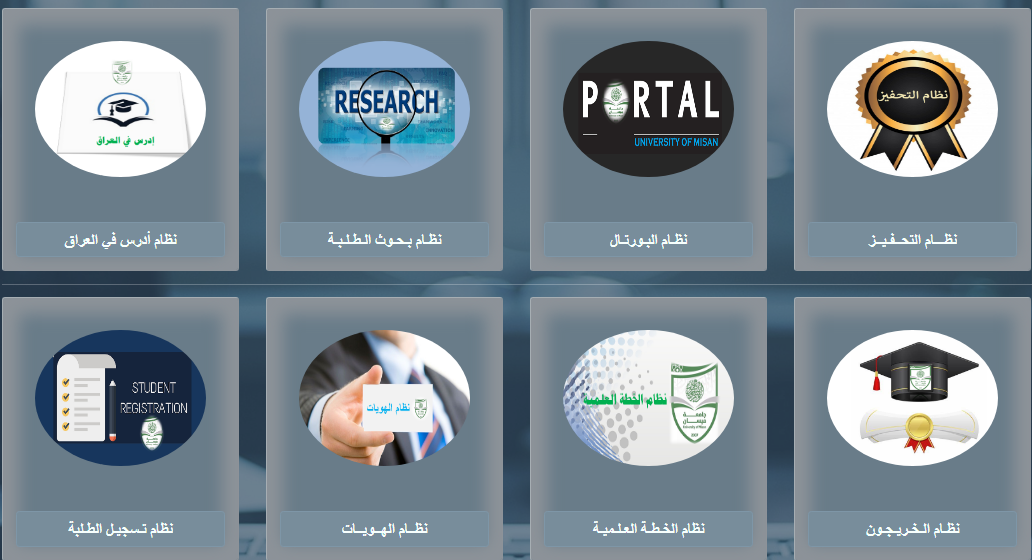Open the motivation system ribbon badge image
The height and width of the screenshot is (560, 1032).
coord(912,109)
